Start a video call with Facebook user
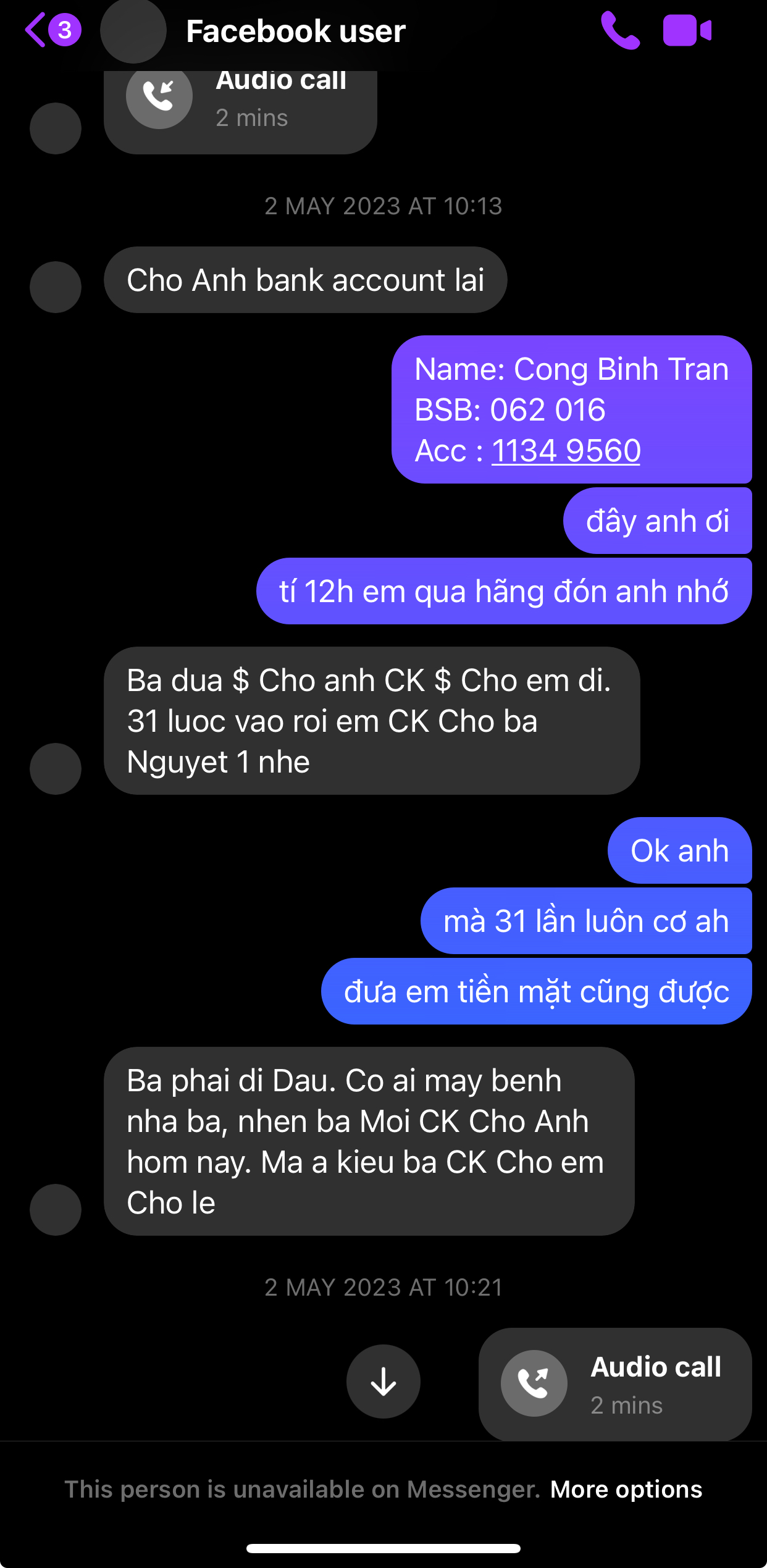This screenshot has height=1568, width=767. click(x=687, y=30)
